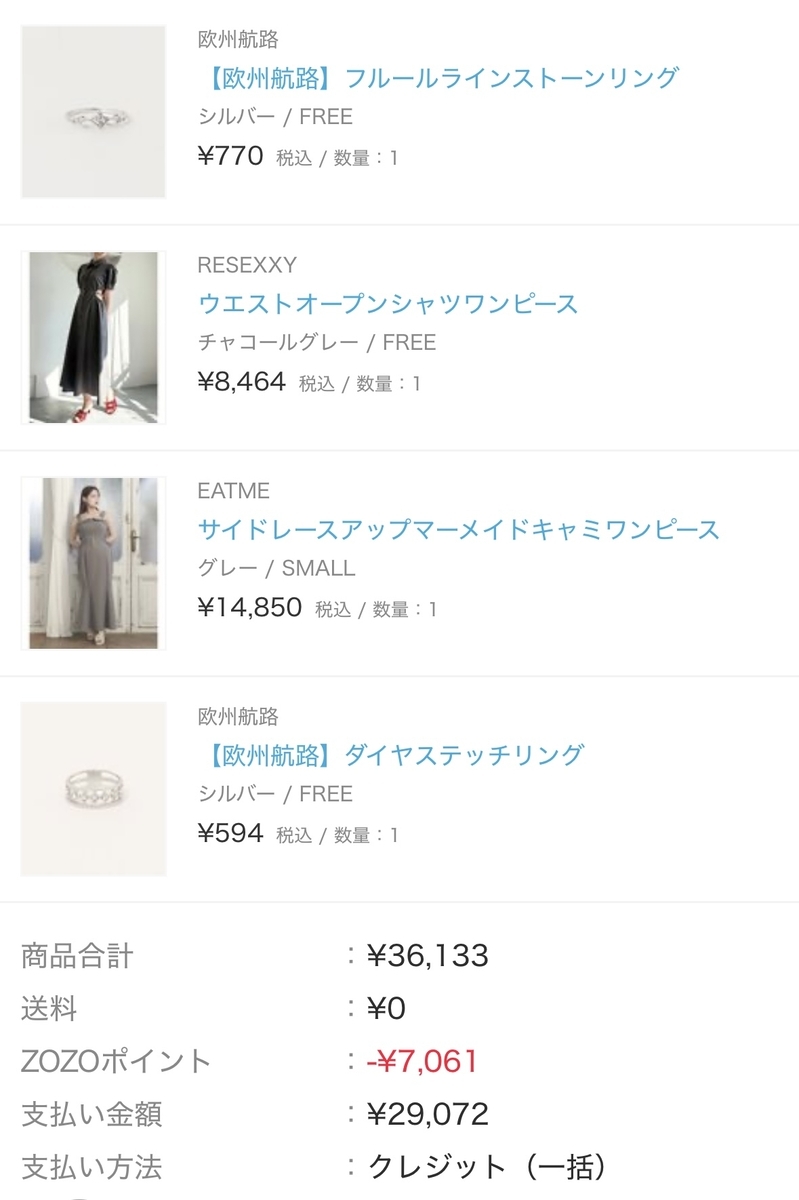The height and width of the screenshot is (1200, 799).
Task: Tap the RESEXXY dress product image
Action: (x=94, y=337)
